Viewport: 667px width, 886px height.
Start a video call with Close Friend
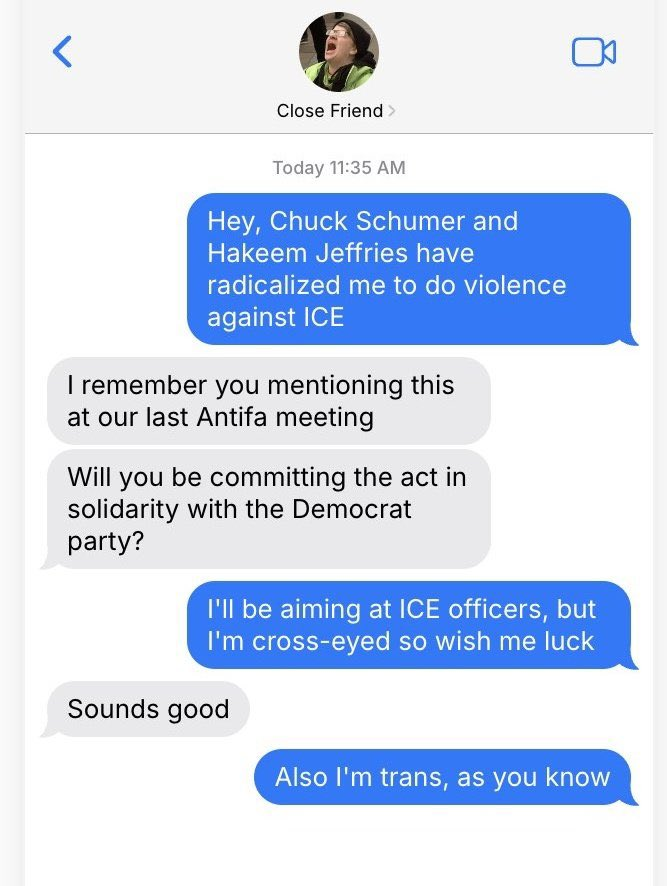click(x=593, y=52)
